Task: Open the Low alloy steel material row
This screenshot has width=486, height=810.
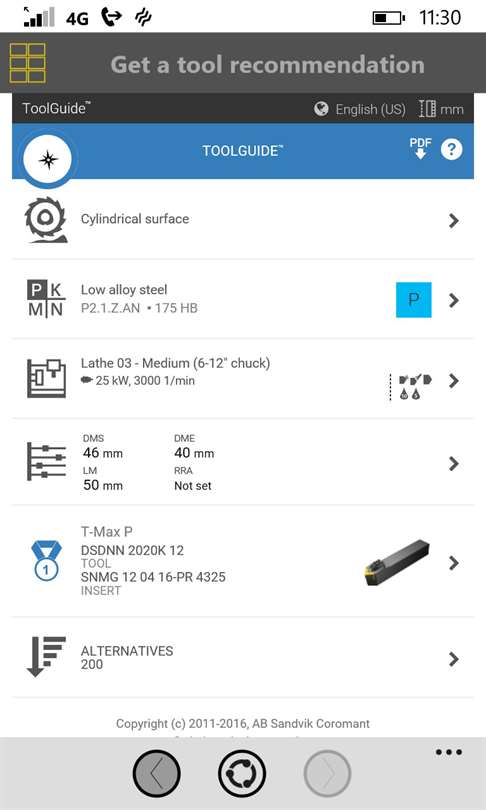Action: [243, 299]
